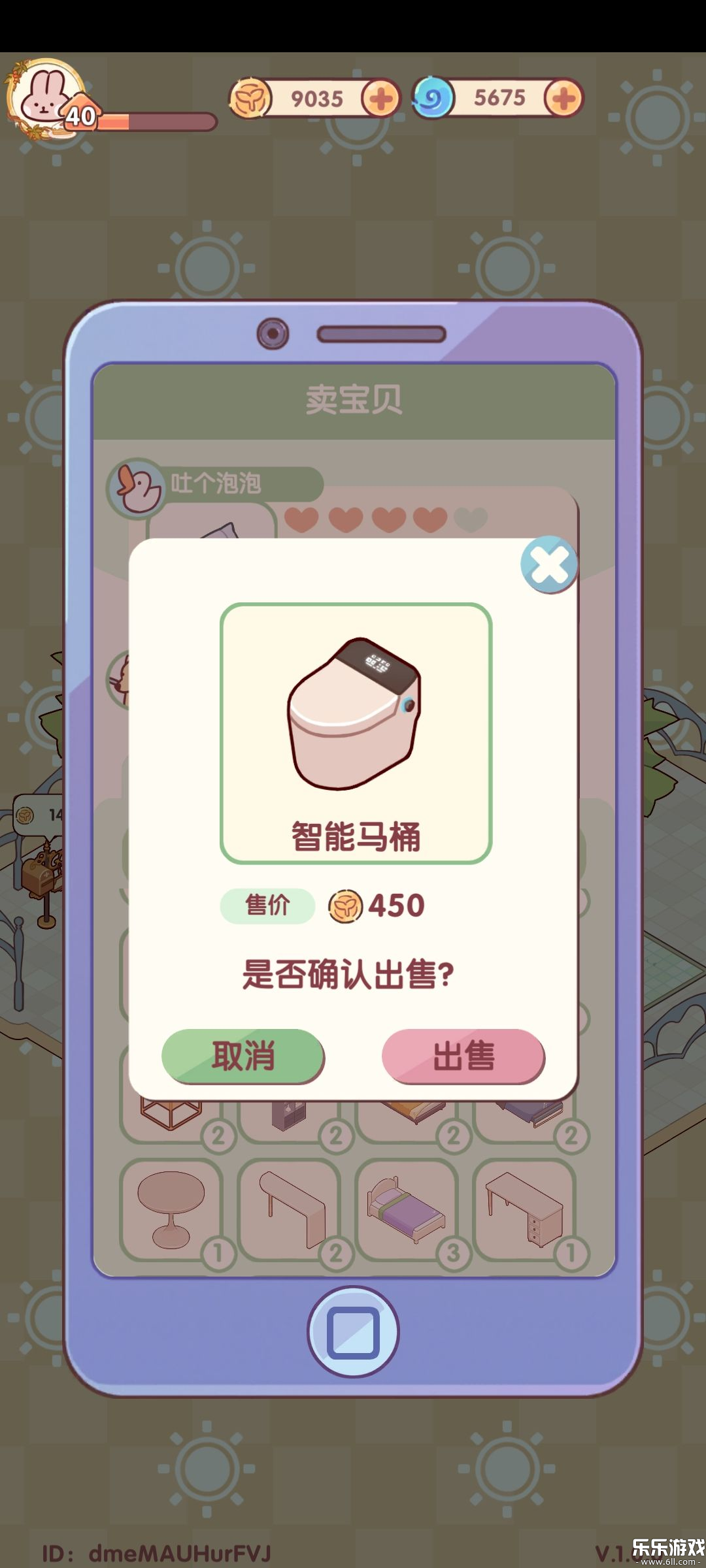Tap 取消 to cancel the sale

coord(243,1055)
